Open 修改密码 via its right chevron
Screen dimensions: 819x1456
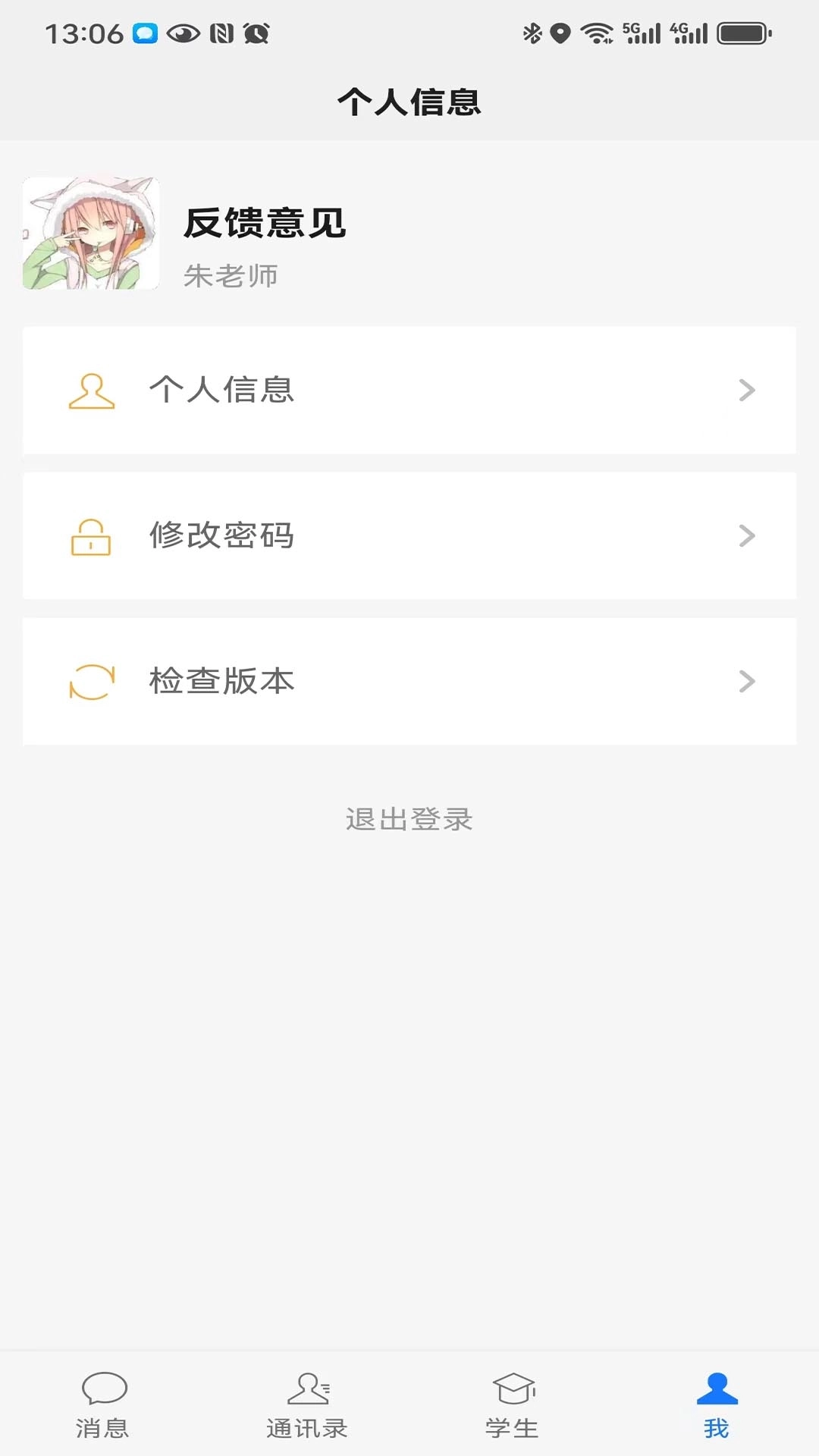click(x=748, y=536)
